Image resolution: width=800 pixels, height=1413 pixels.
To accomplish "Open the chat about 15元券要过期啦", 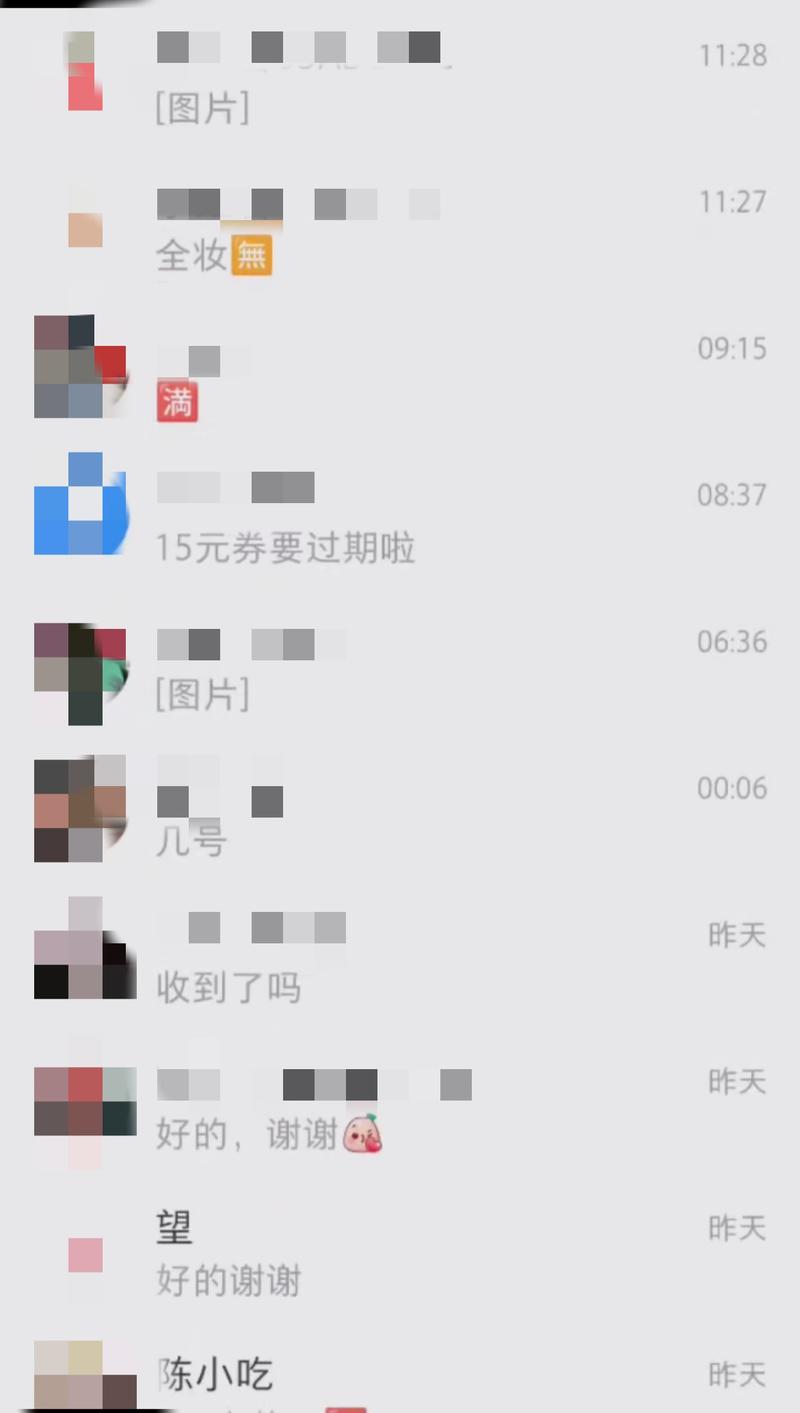I will [400, 520].
